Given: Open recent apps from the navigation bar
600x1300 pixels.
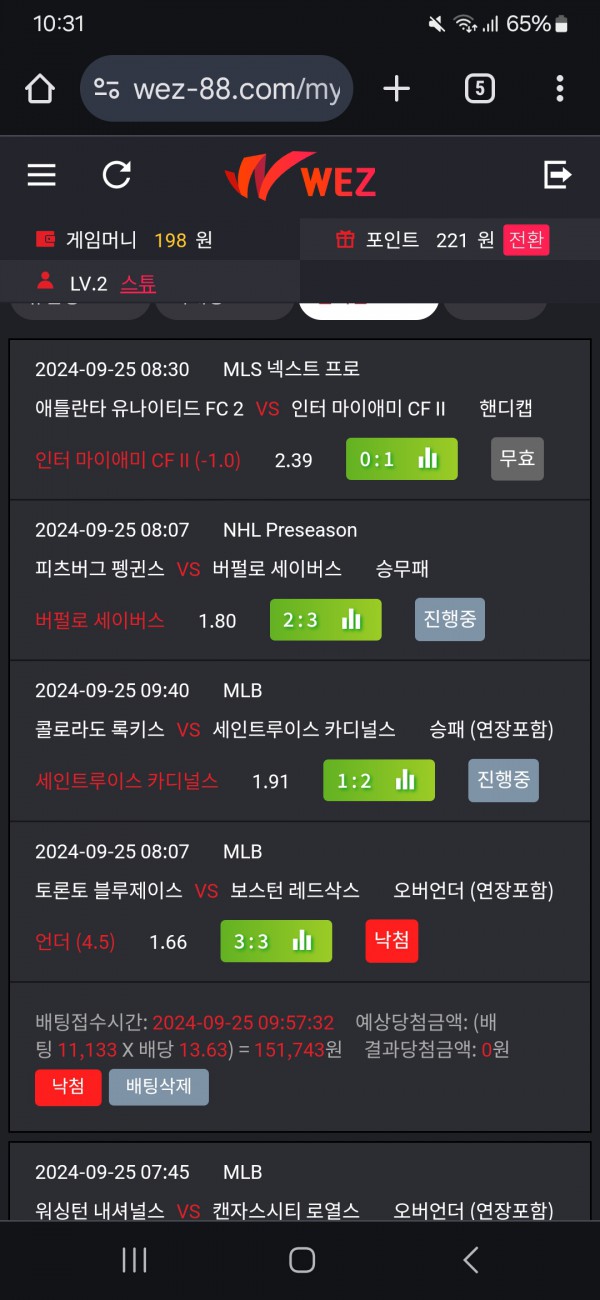Looking at the screenshot, I should point(134,1260).
